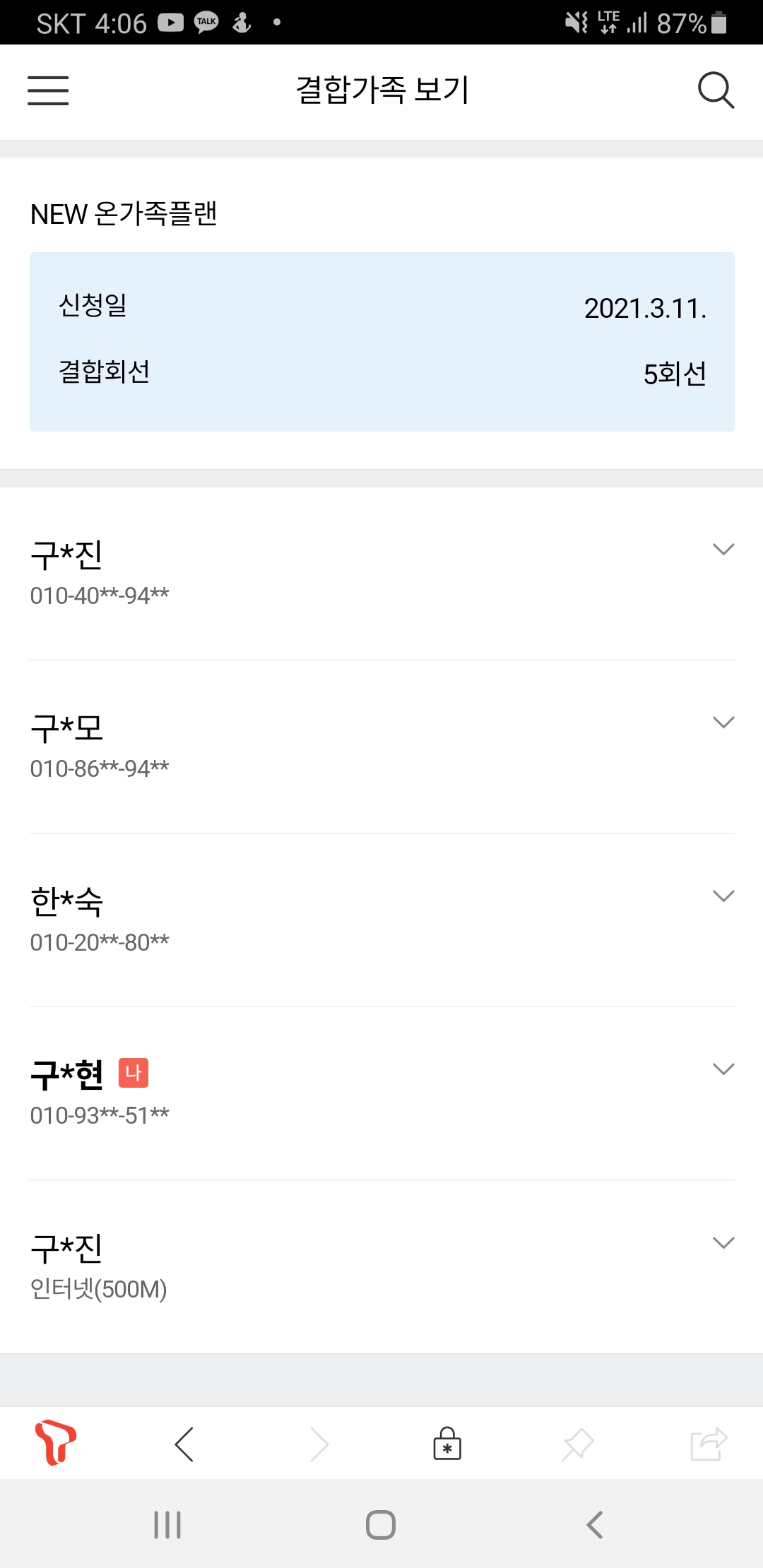This screenshot has height=1568, width=763.
Task: Expand the 구*모 family member row
Action: [723, 723]
